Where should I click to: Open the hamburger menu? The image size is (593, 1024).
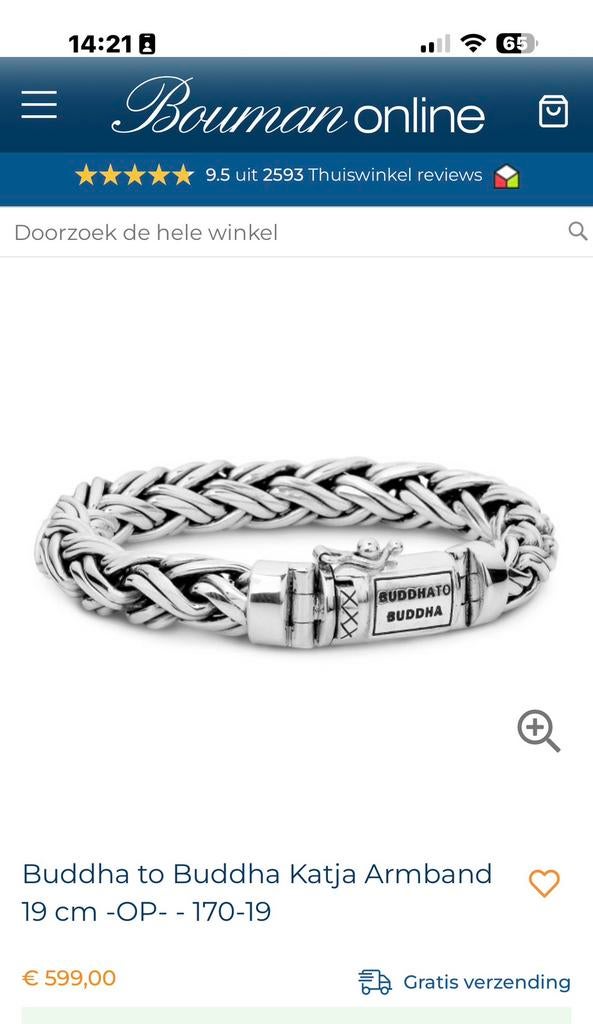coord(39,104)
